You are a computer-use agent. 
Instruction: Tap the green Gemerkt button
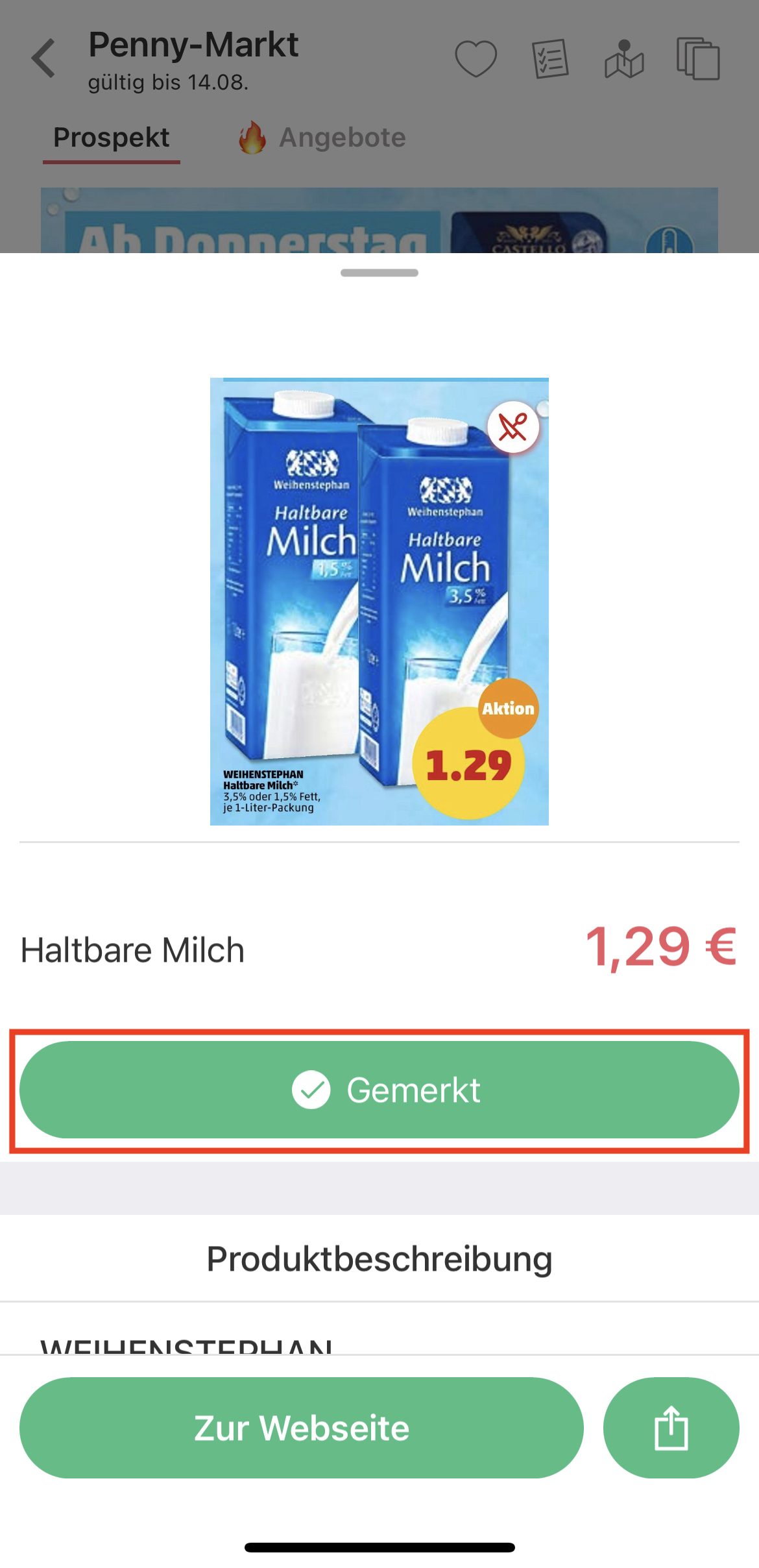379,1090
